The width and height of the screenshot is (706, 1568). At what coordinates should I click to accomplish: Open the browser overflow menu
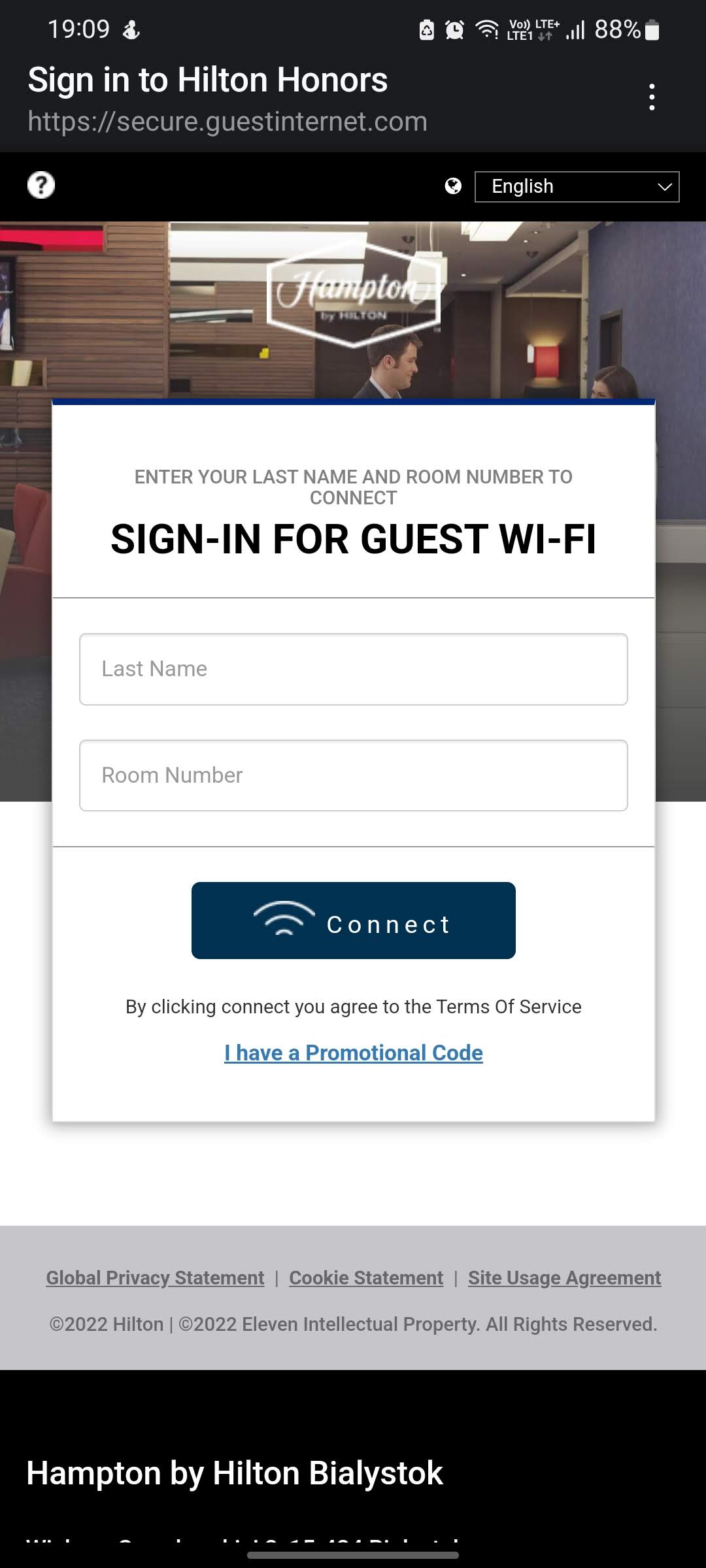[x=652, y=97]
